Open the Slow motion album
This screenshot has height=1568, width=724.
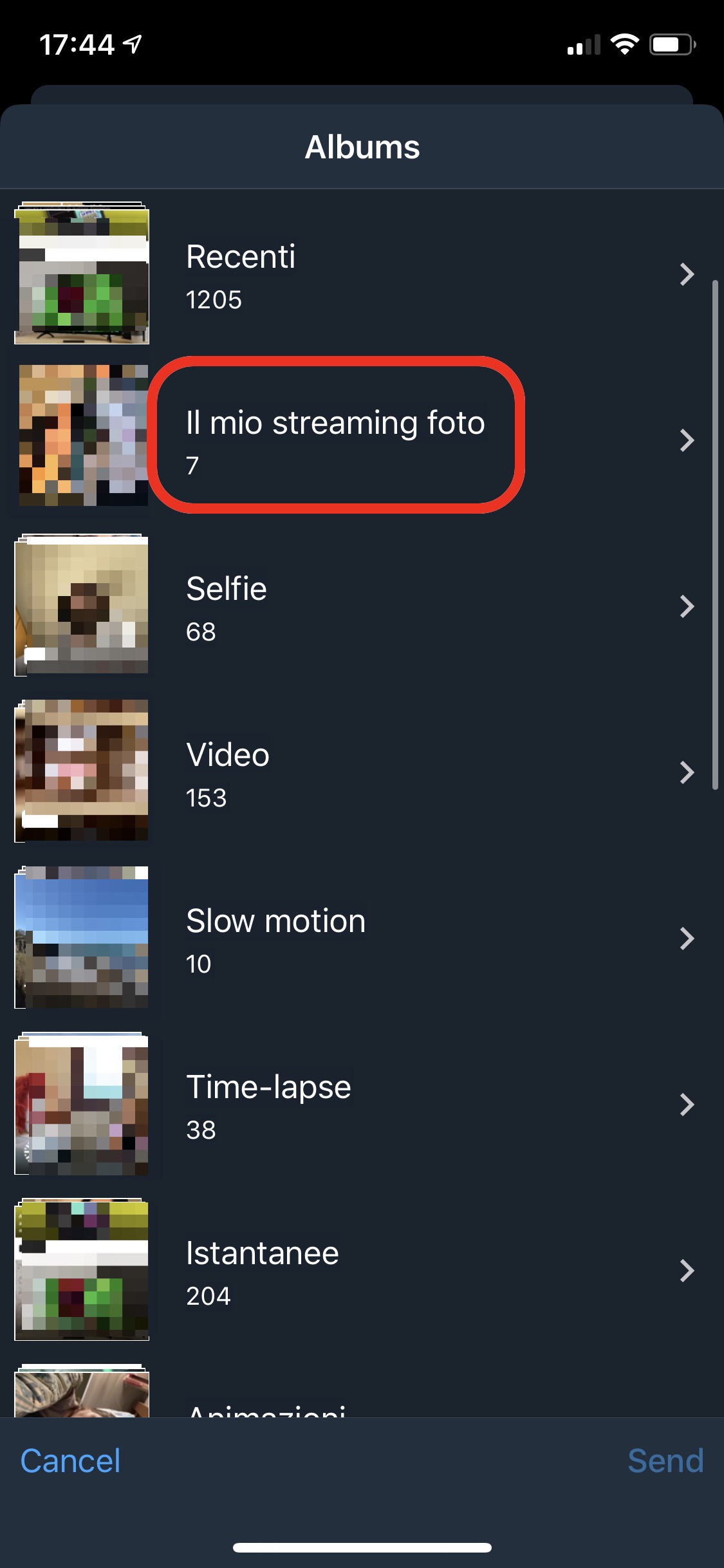[x=360, y=938]
